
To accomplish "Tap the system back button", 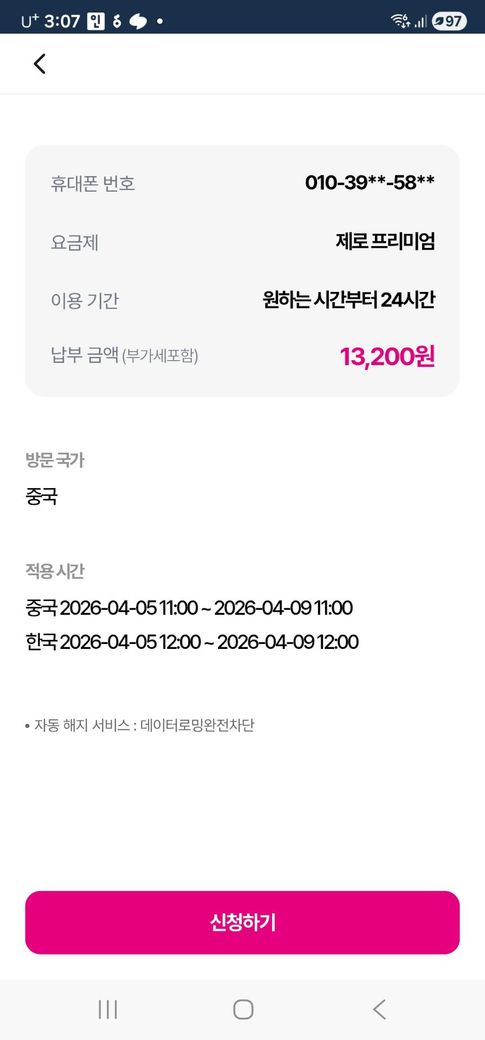I will [x=379, y=1009].
